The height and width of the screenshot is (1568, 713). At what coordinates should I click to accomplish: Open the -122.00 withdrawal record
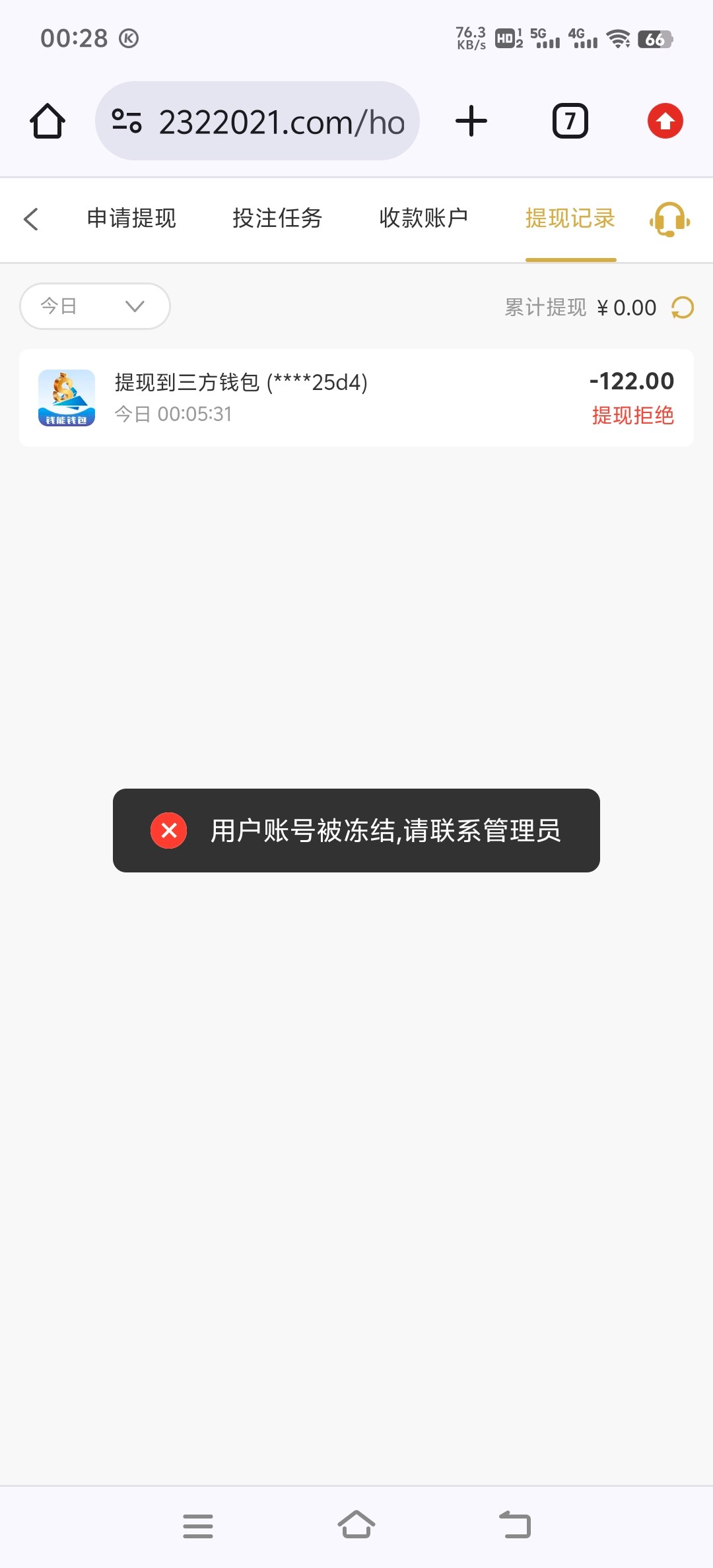click(x=356, y=398)
